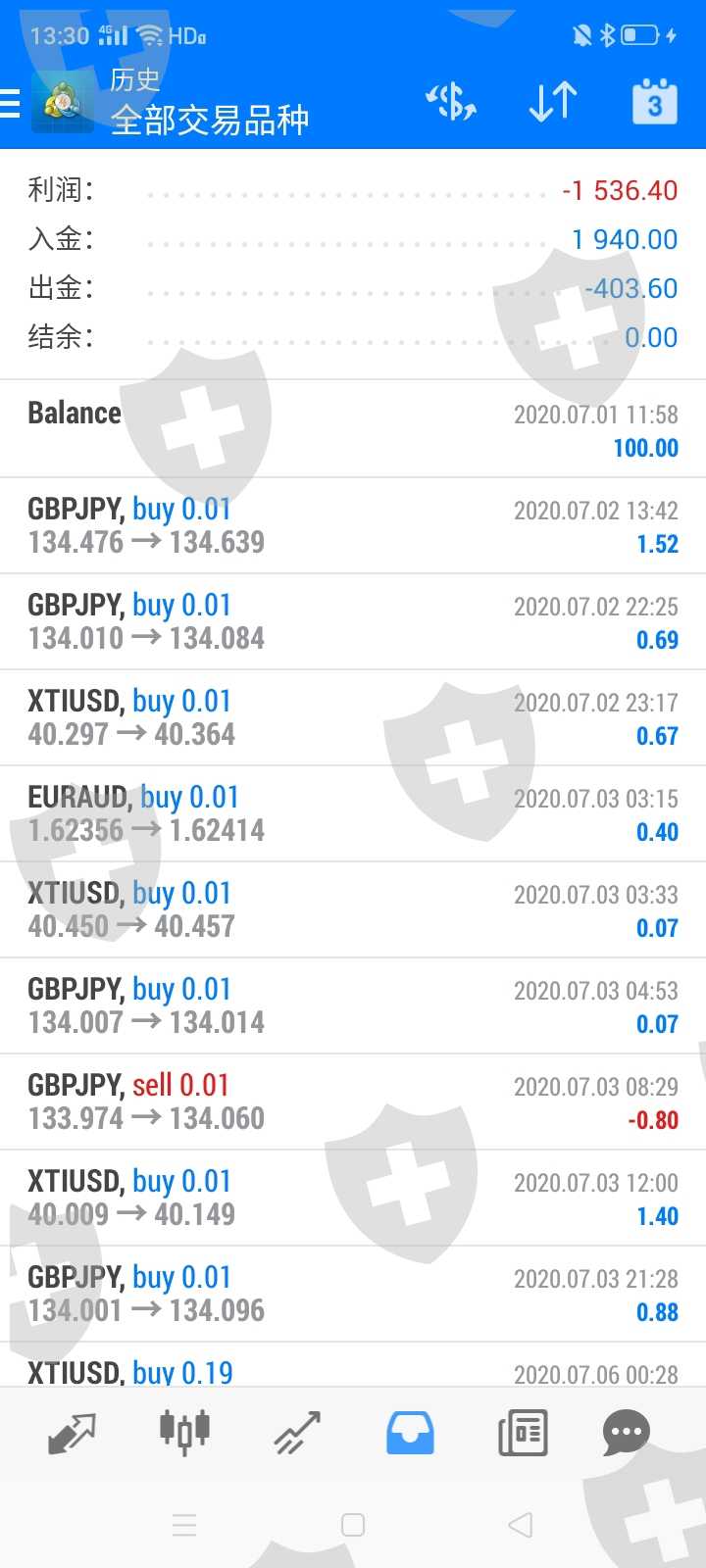Go to the system home screen
This screenshot has width=706, height=1568.
coord(353,1525)
